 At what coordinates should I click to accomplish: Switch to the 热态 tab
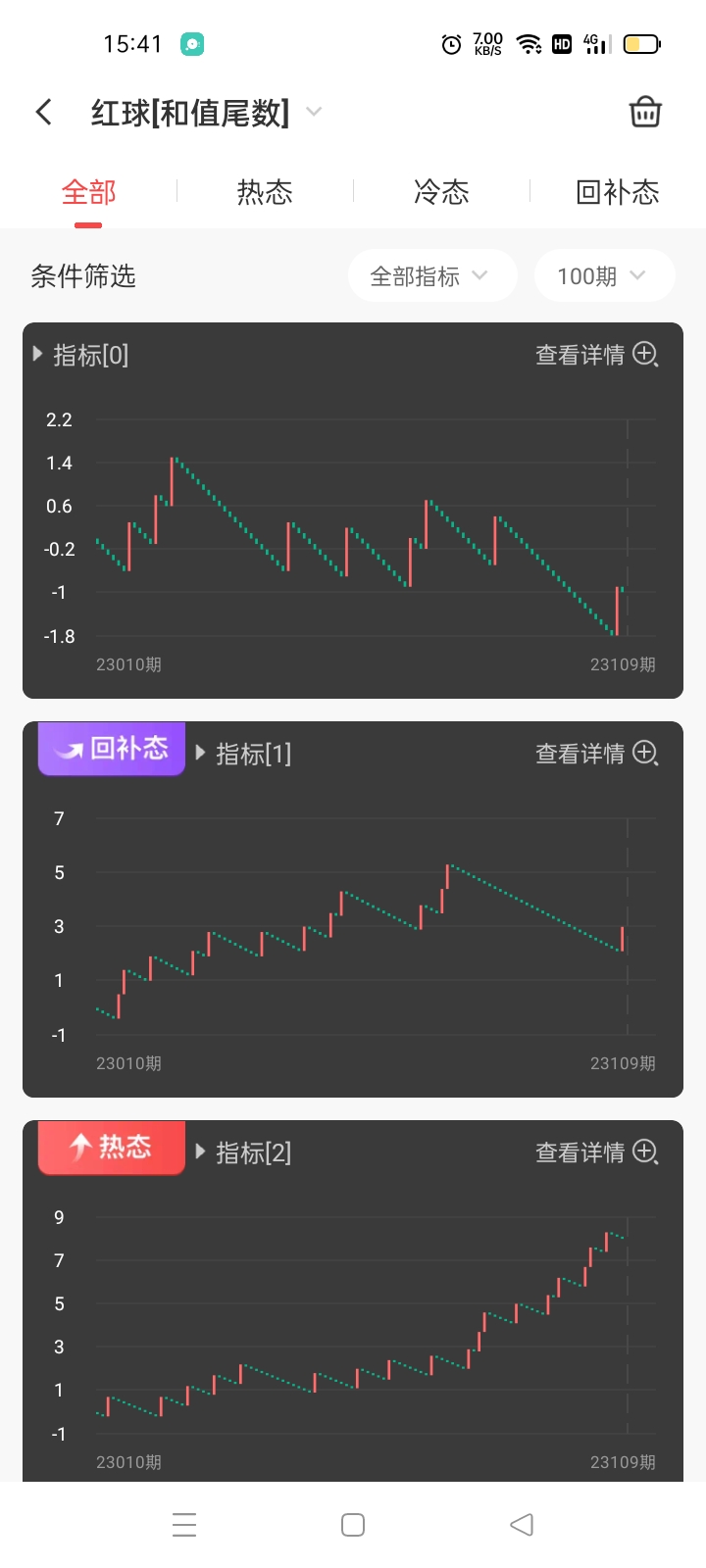tap(264, 193)
